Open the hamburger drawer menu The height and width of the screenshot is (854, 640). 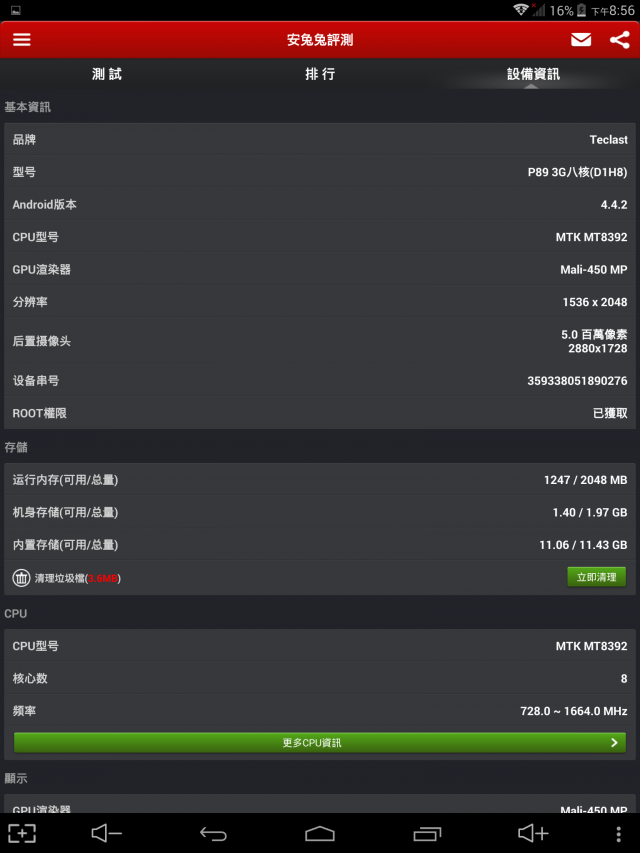[22, 40]
